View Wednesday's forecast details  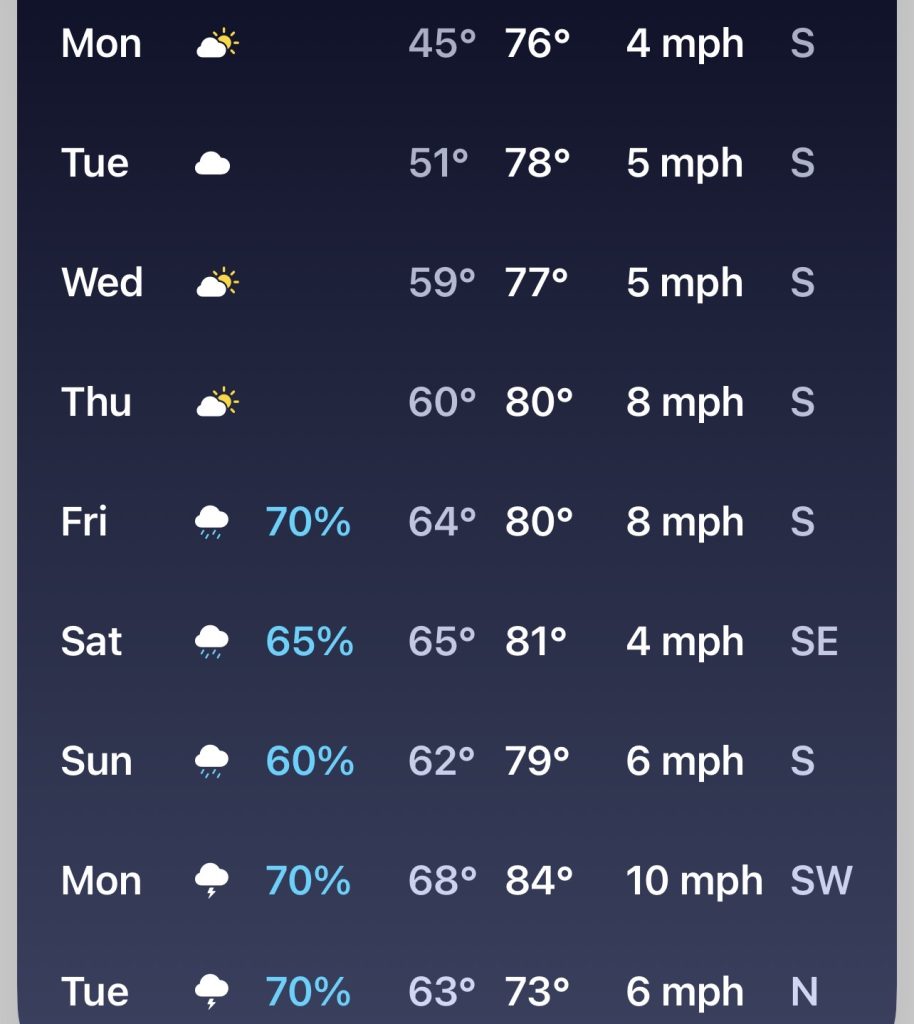pos(456,283)
